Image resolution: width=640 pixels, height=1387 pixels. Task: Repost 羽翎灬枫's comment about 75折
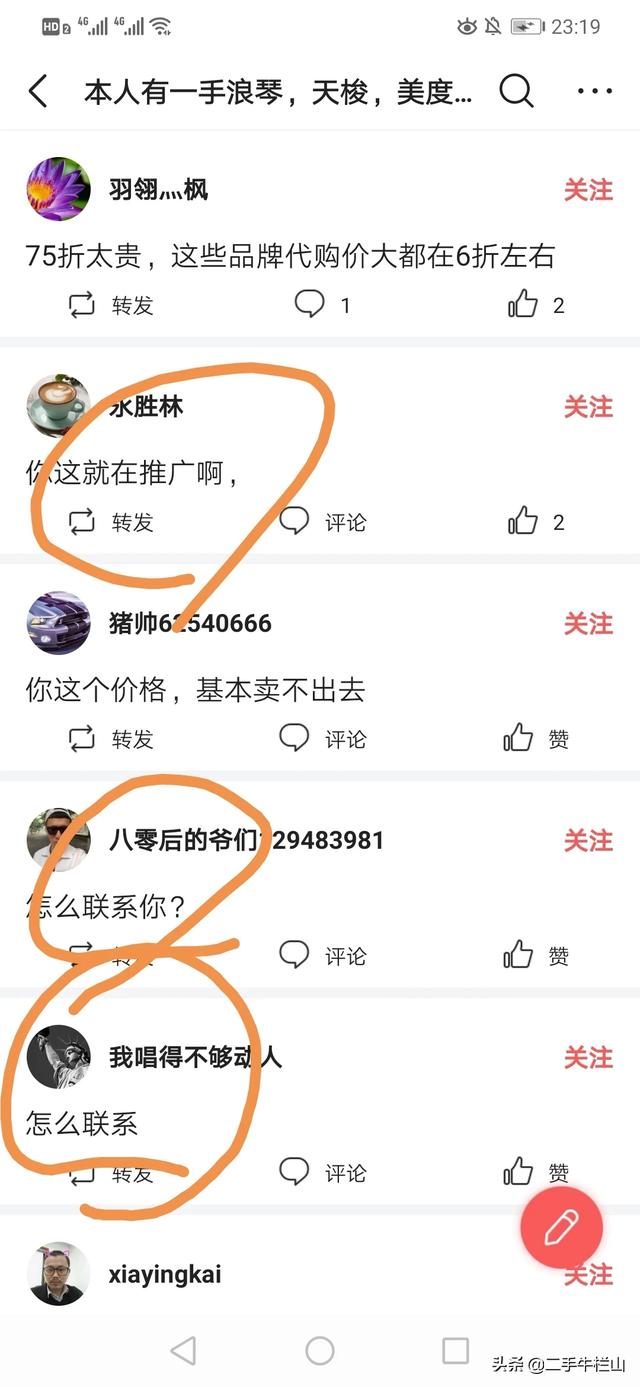[110, 305]
